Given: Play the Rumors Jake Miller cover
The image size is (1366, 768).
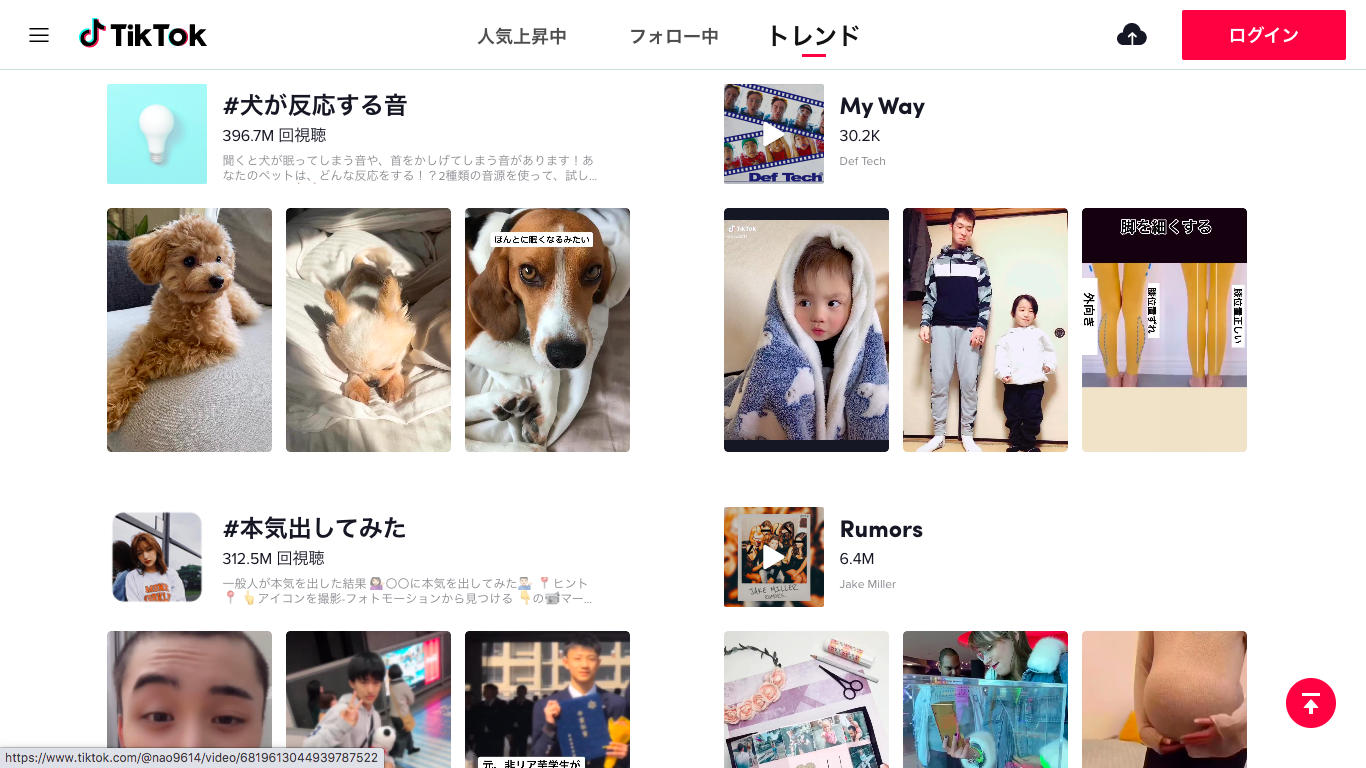Looking at the screenshot, I should coord(774,557).
